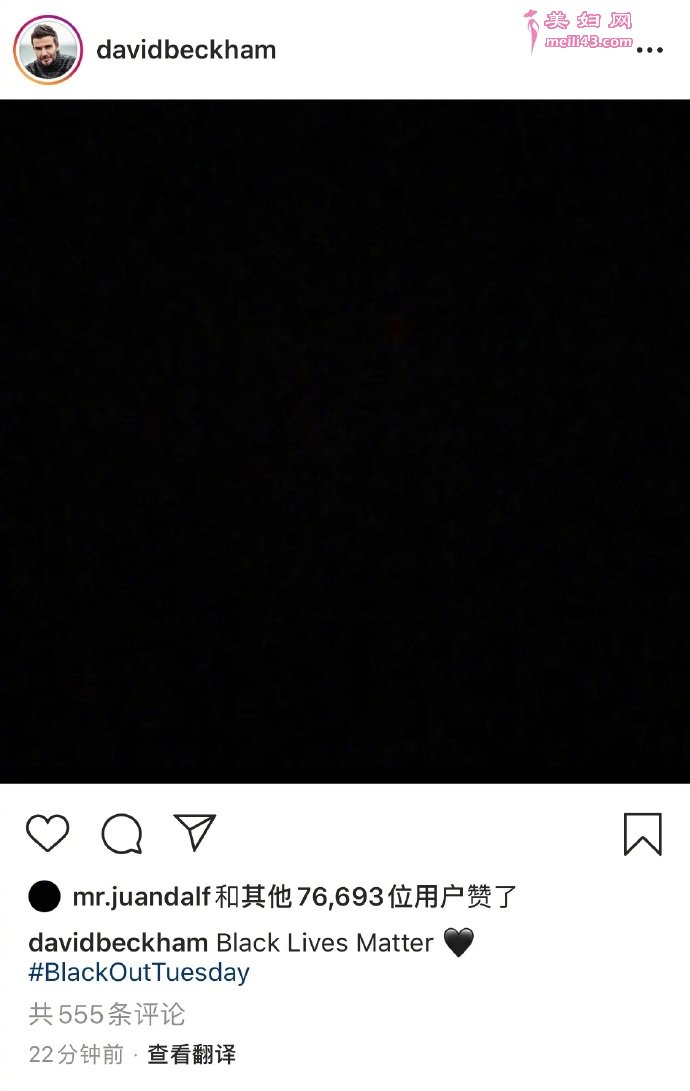
Task: Open the comment bubble icon
Action: (x=121, y=834)
